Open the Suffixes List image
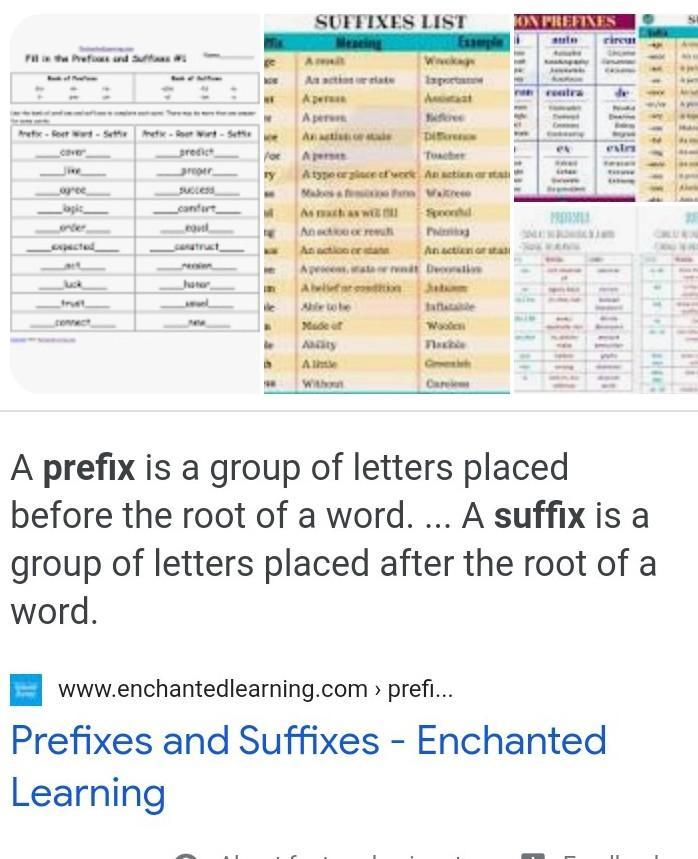Screen dimensions: 698x859 click(x=388, y=204)
